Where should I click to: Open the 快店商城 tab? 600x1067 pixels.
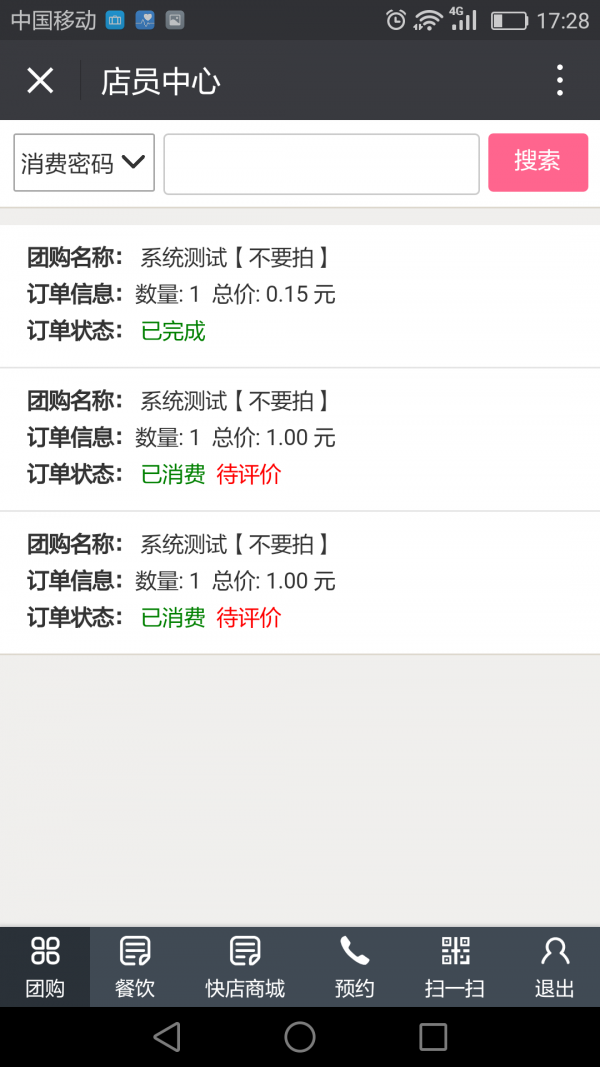tap(245, 967)
